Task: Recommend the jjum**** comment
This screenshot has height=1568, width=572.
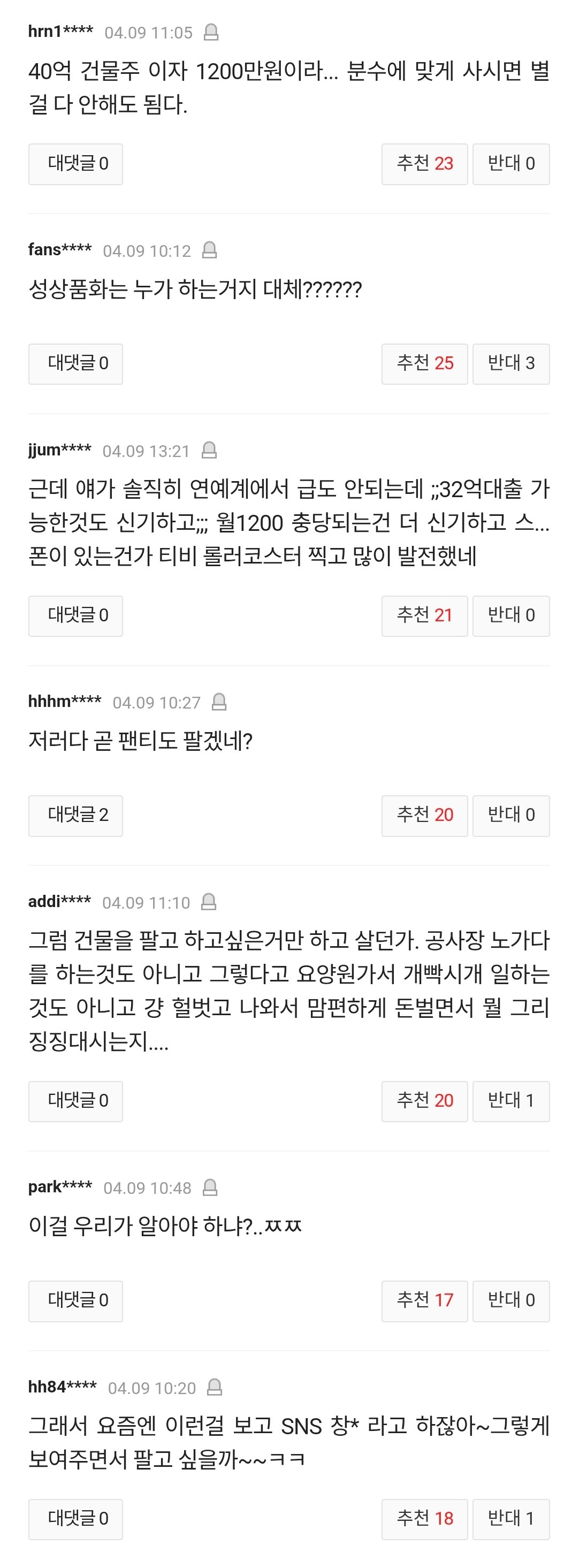Action: click(424, 615)
